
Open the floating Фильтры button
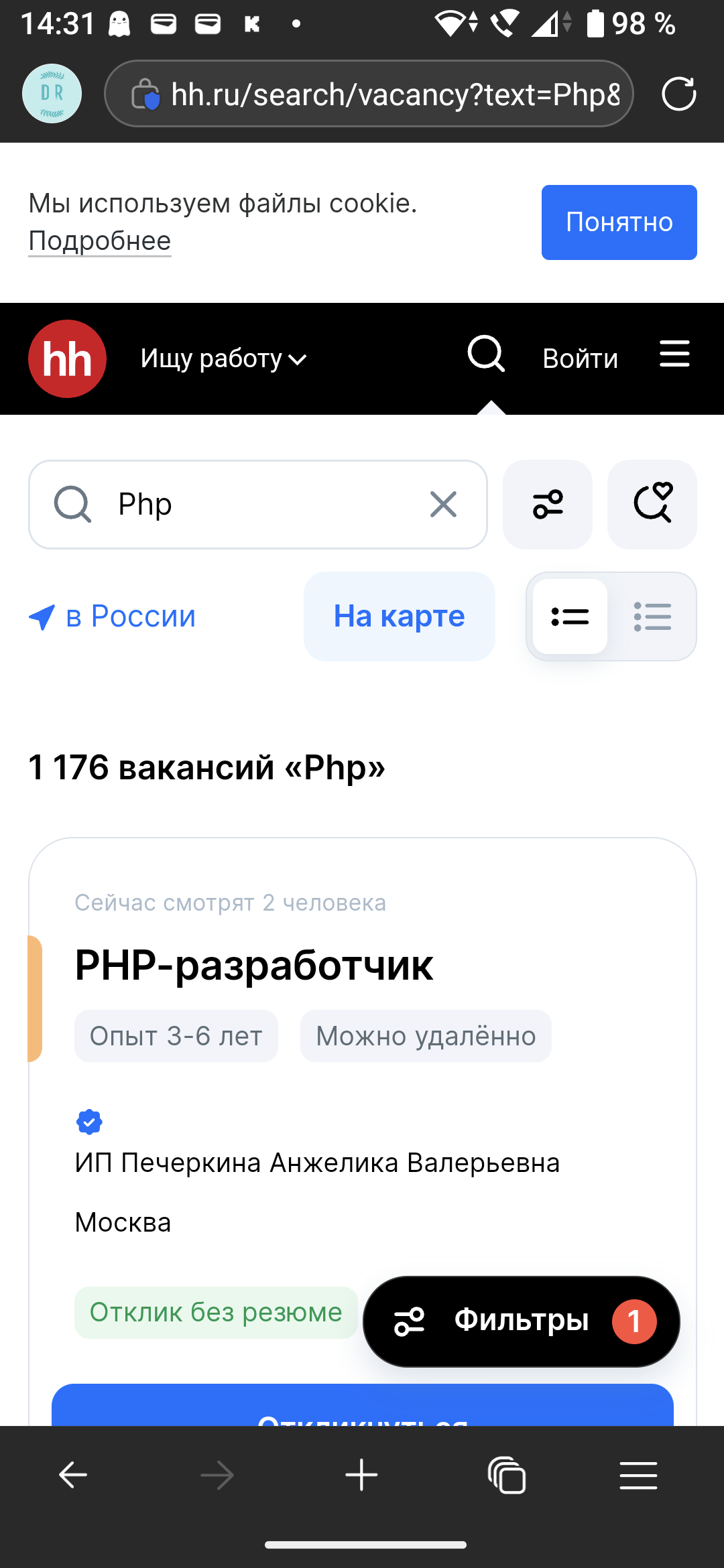(x=522, y=1321)
